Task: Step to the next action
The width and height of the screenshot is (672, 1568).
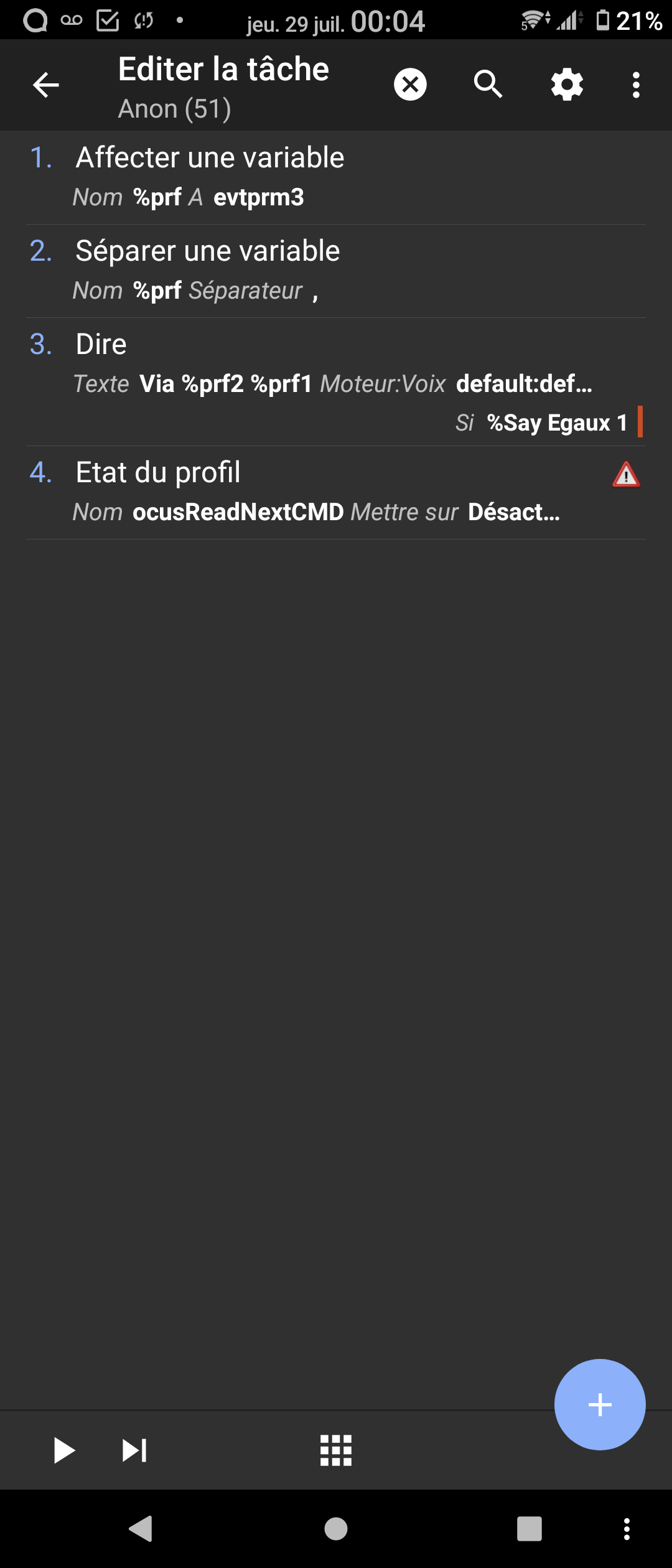Action: 134,1450
